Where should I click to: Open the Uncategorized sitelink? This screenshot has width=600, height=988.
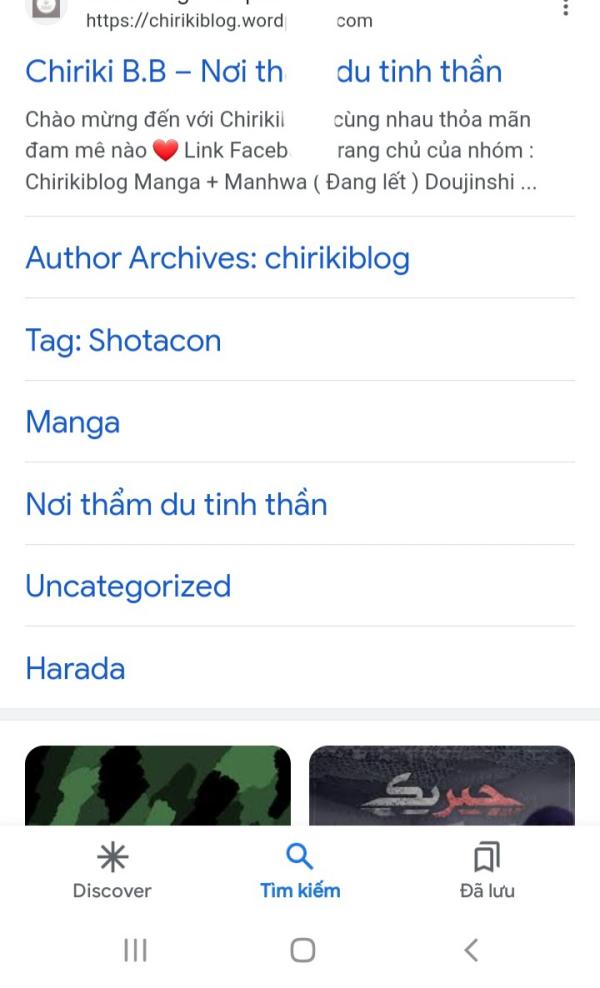128,586
